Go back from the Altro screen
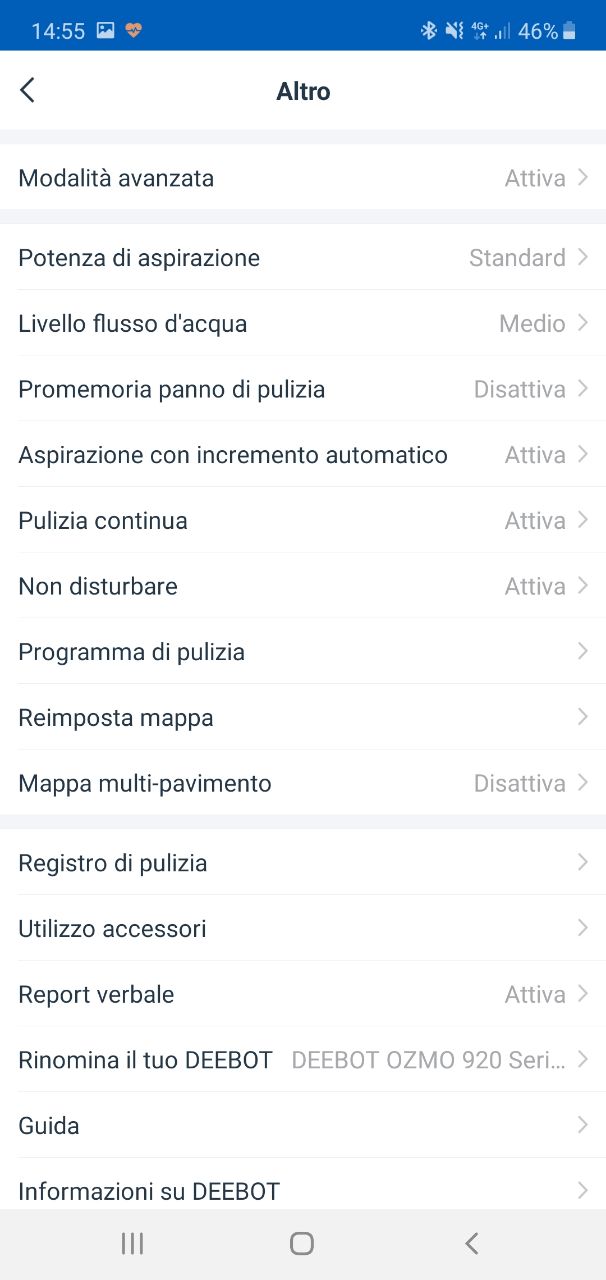The height and width of the screenshot is (1280, 606). tap(28, 90)
